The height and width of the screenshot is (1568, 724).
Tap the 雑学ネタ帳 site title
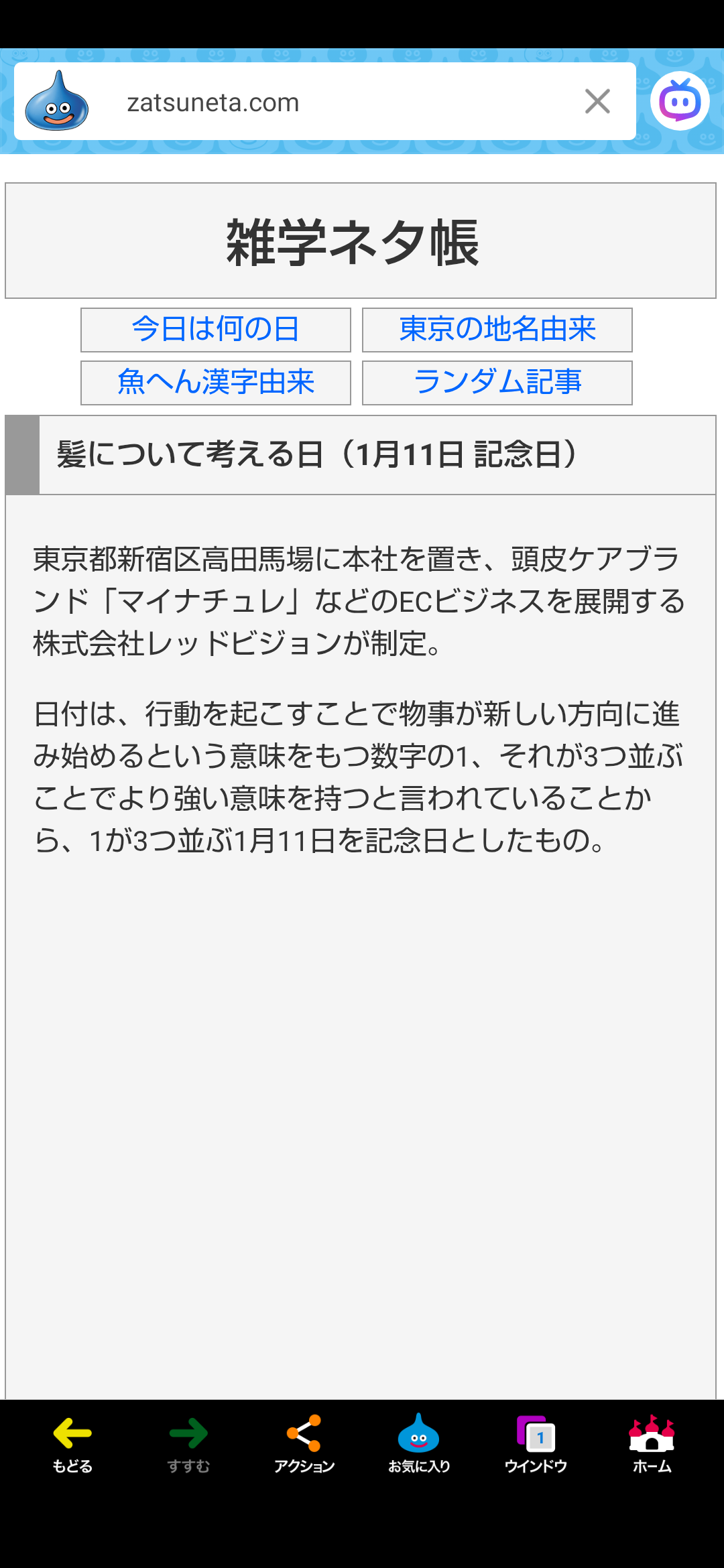(353, 242)
